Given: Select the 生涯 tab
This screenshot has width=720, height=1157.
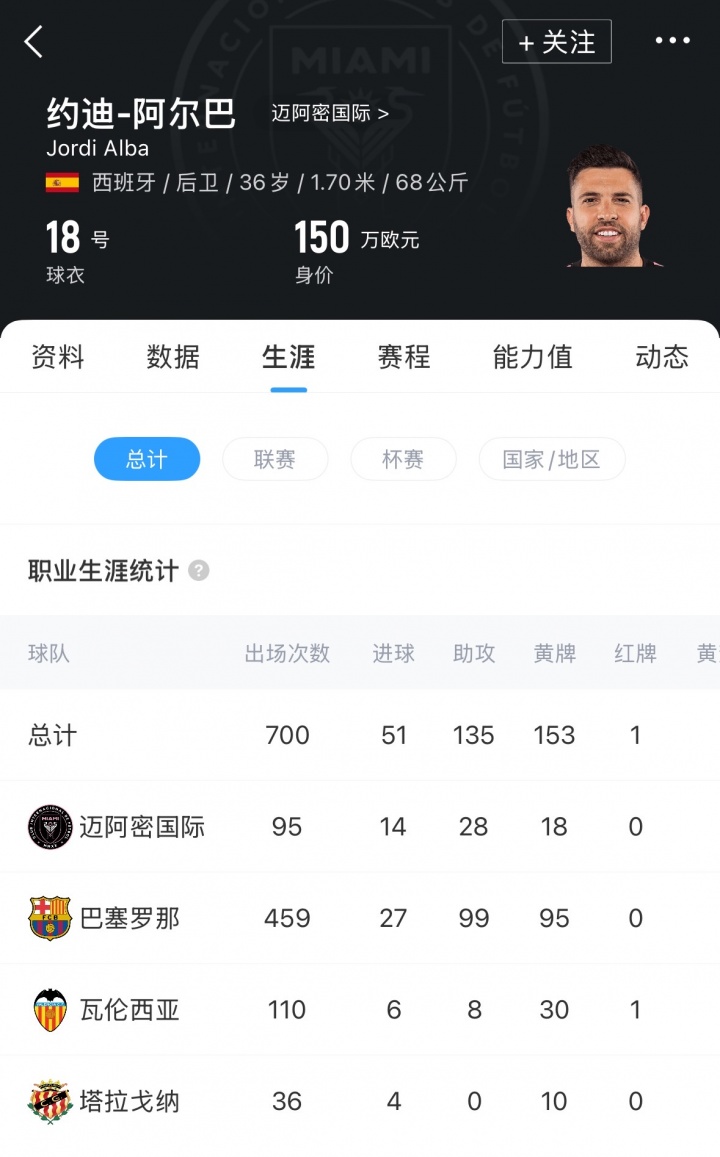Looking at the screenshot, I should [288, 357].
